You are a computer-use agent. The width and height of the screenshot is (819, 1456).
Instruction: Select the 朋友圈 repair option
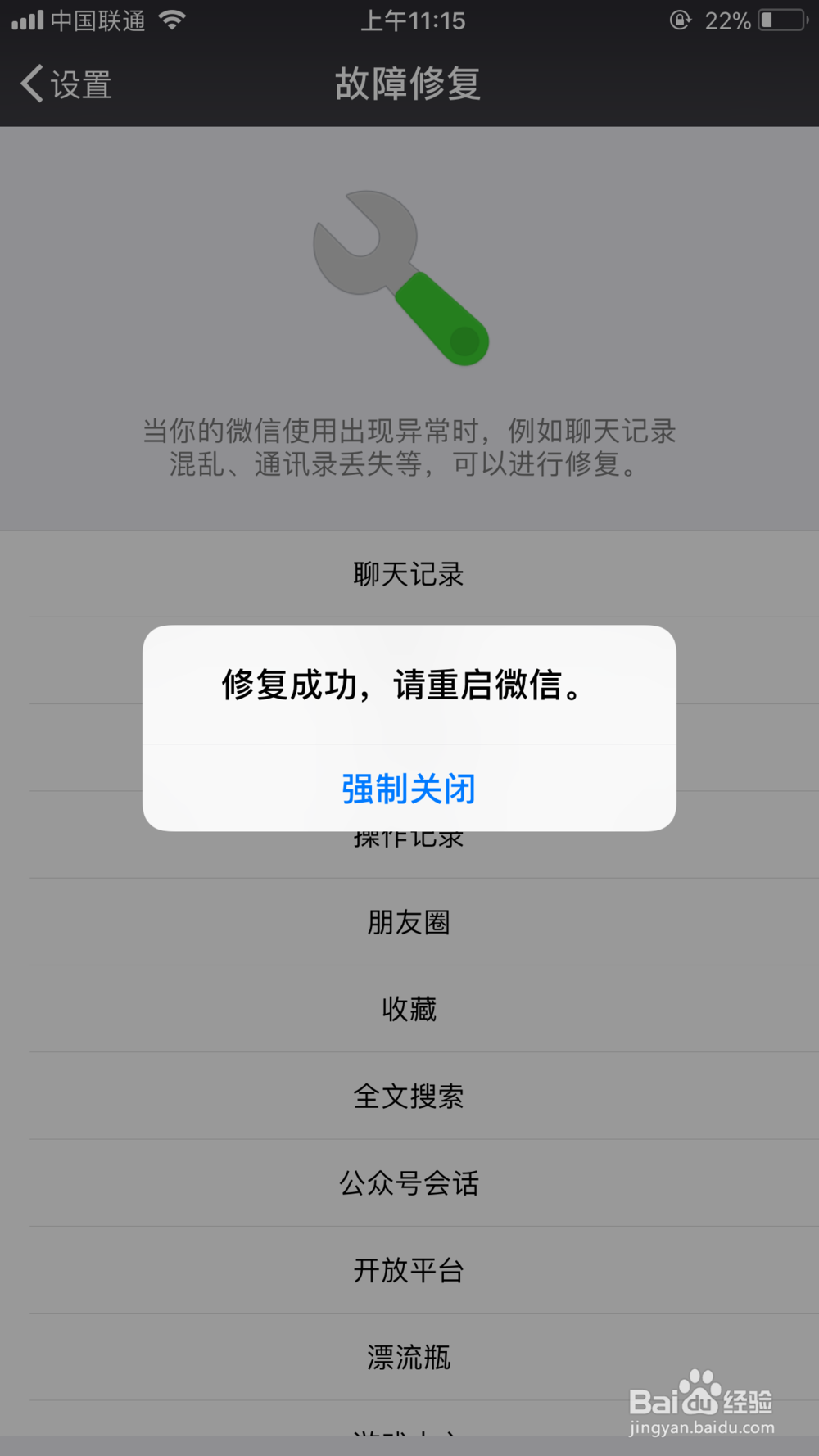coord(409,920)
